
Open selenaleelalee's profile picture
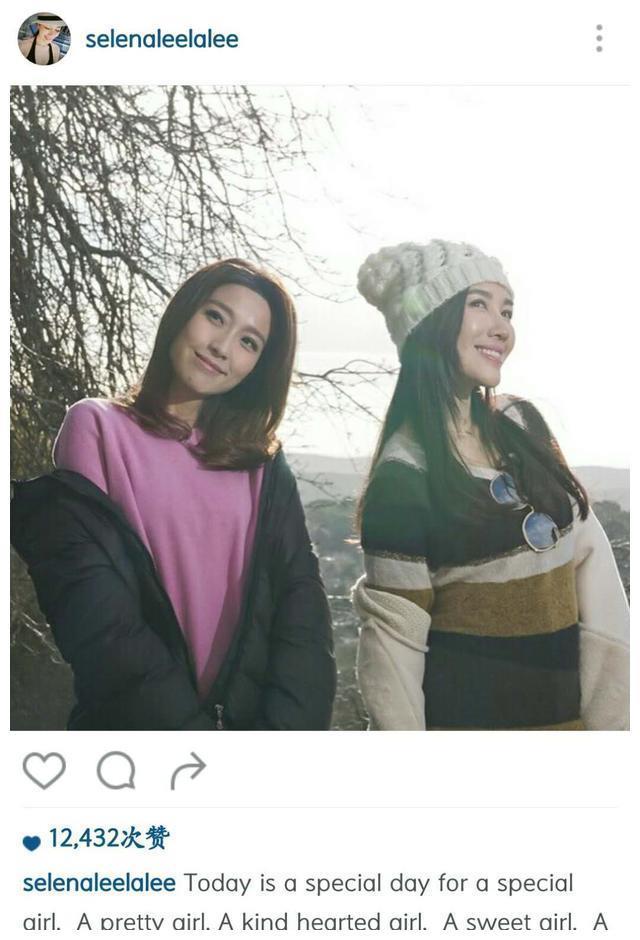coord(44,39)
